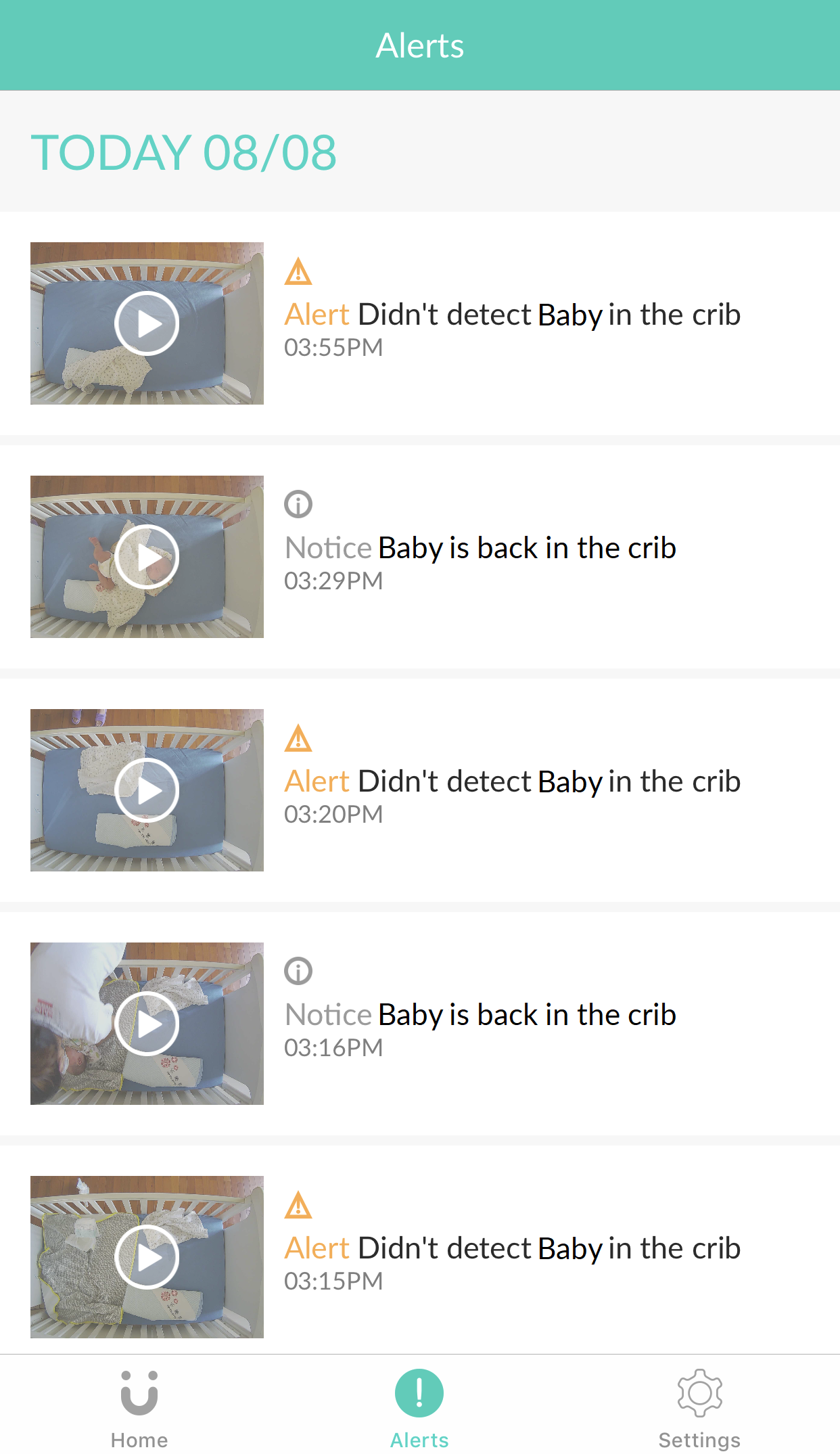Play the 03:15PM alert video

(147, 1257)
